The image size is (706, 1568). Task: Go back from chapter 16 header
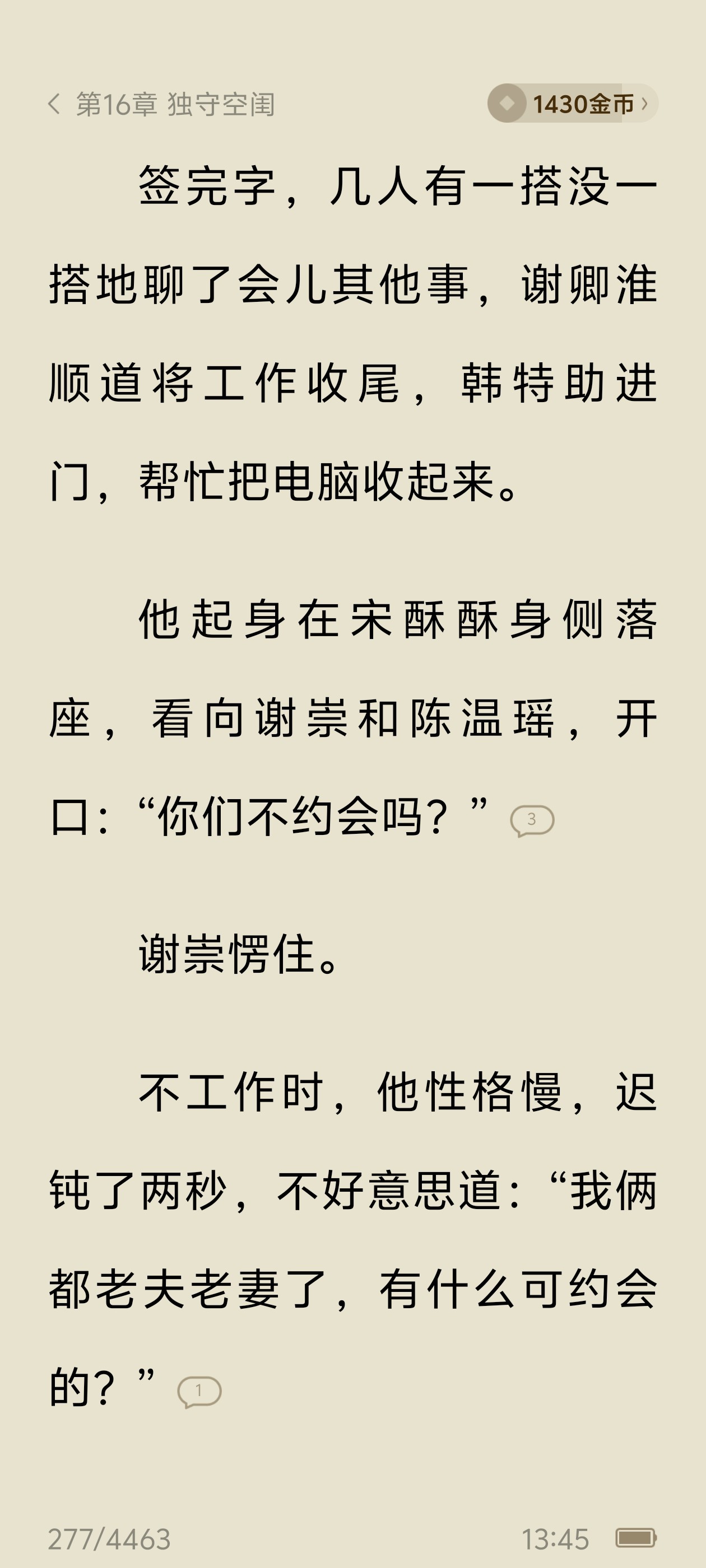[x=54, y=104]
